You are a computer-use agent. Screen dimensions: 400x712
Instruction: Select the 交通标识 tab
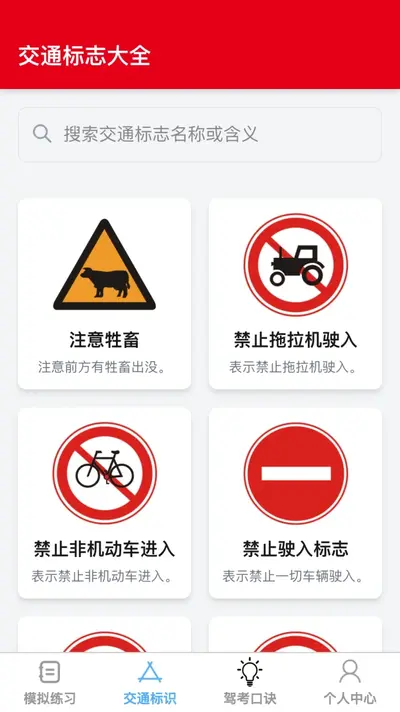click(150, 682)
